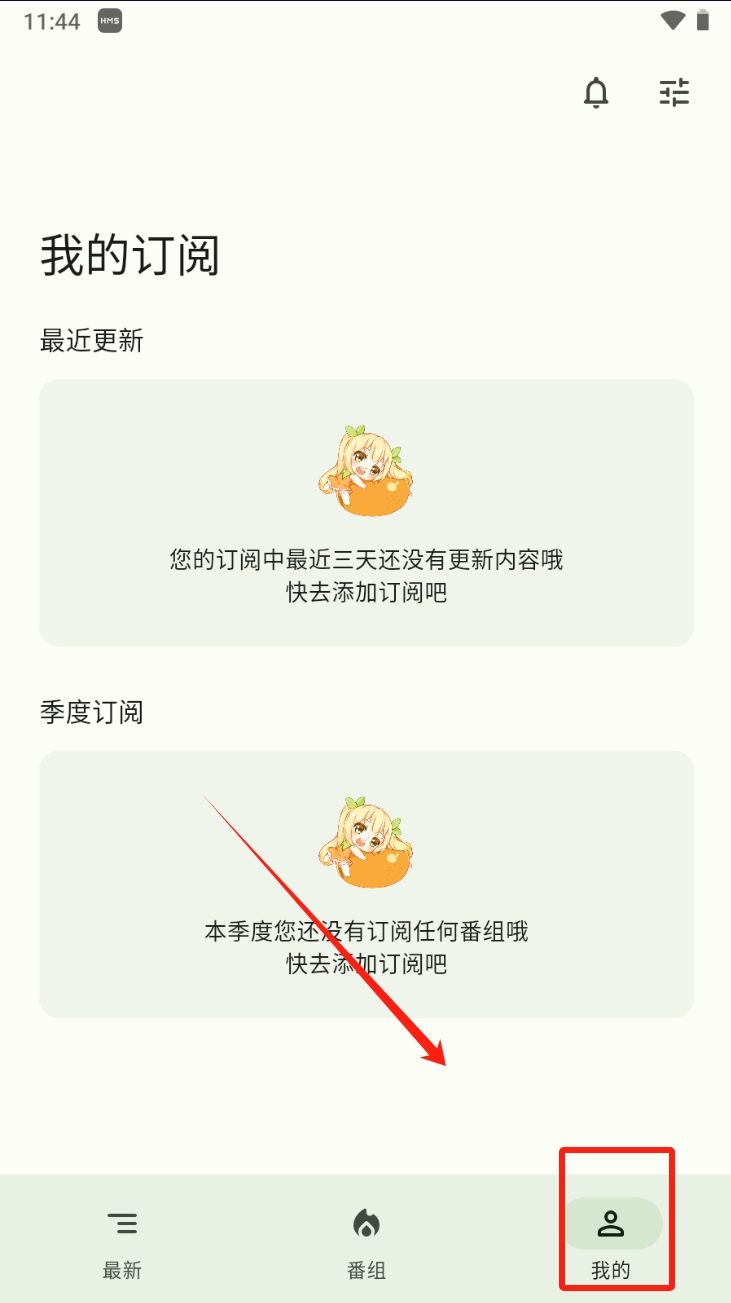Image resolution: width=731 pixels, height=1303 pixels.
Task: Open the notifications bell
Action: (x=596, y=93)
